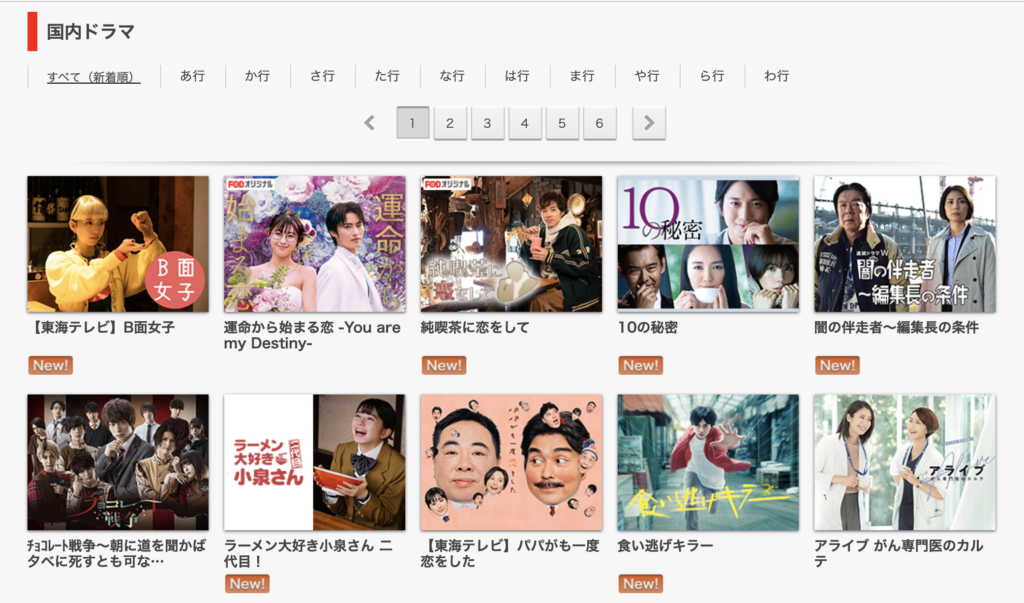
Task: Go to the next page arrow
Action: (x=649, y=123)
